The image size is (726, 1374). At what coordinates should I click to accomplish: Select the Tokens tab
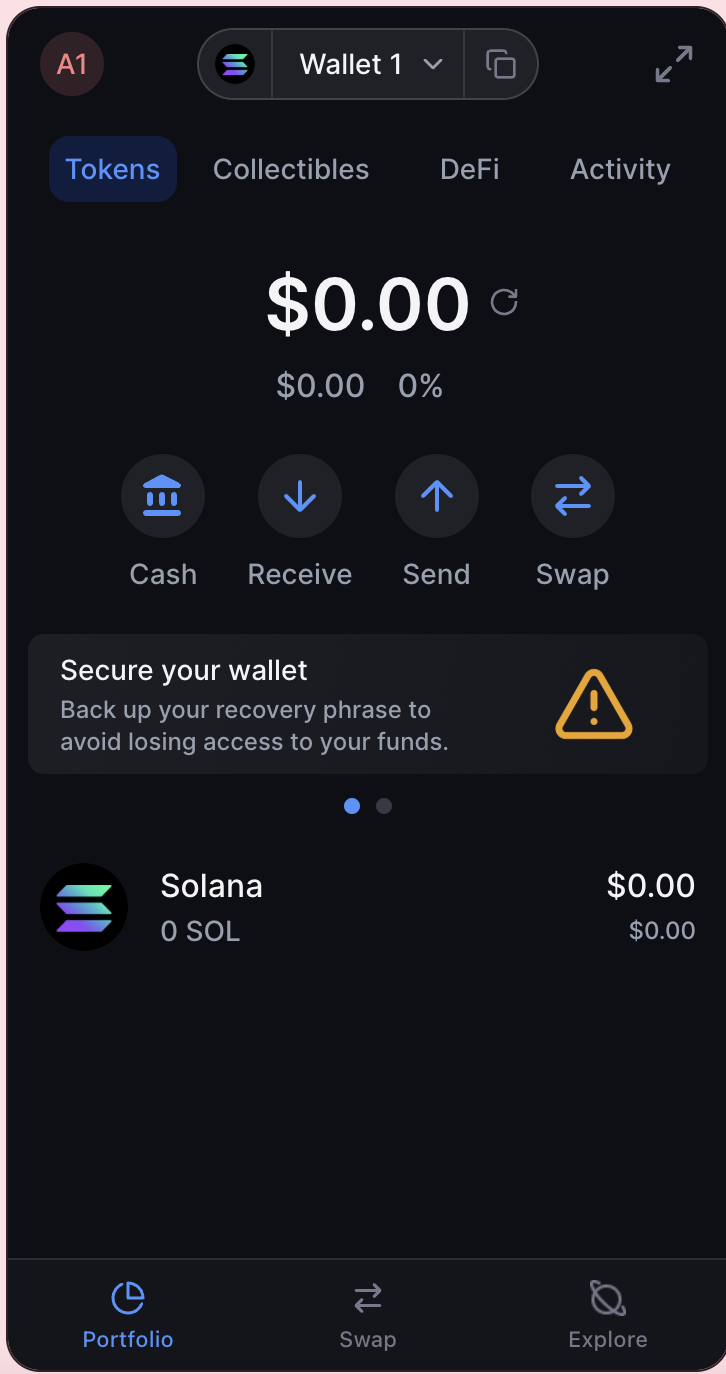click(113, 169)
